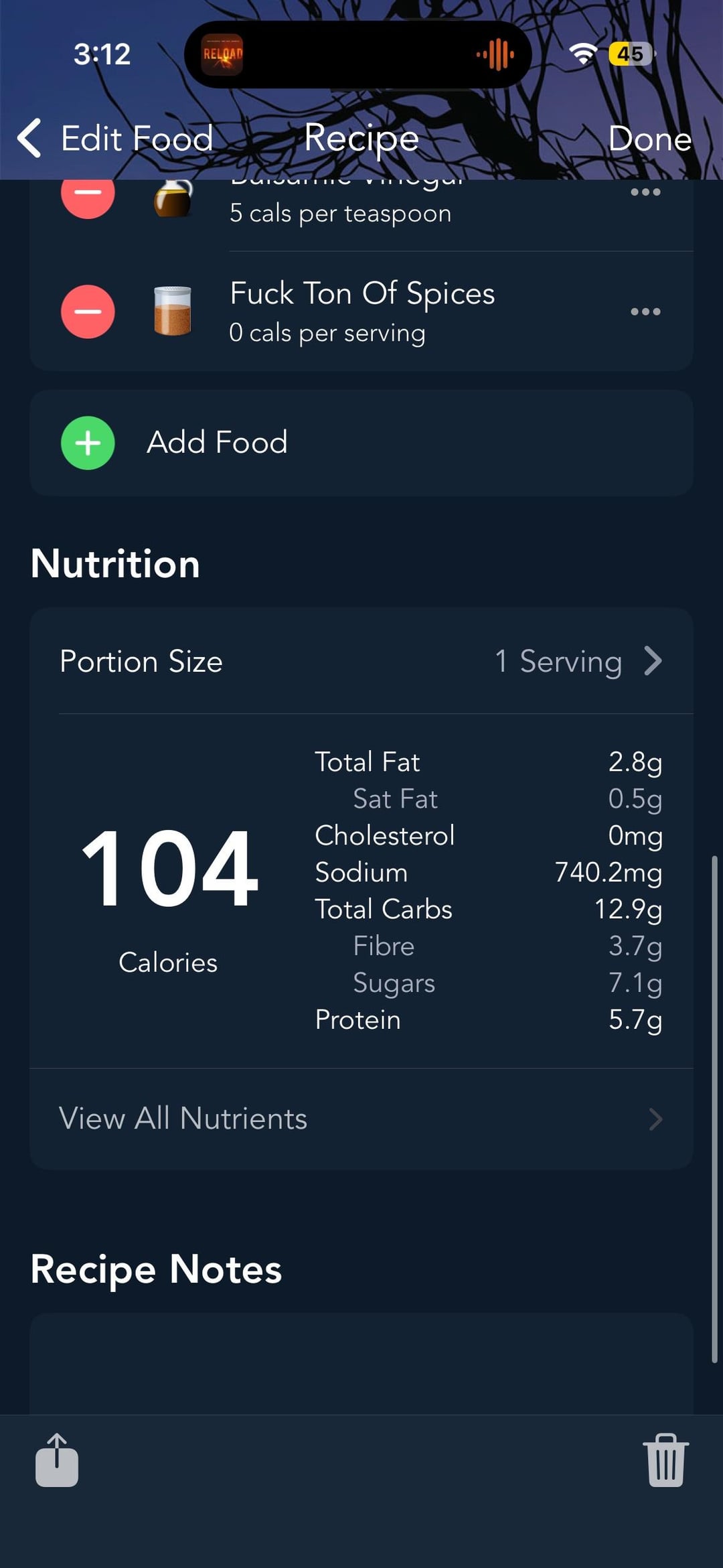Delete this recipe with the trash icon
The image size is (723, 1568).
(x=665, y=1460)
